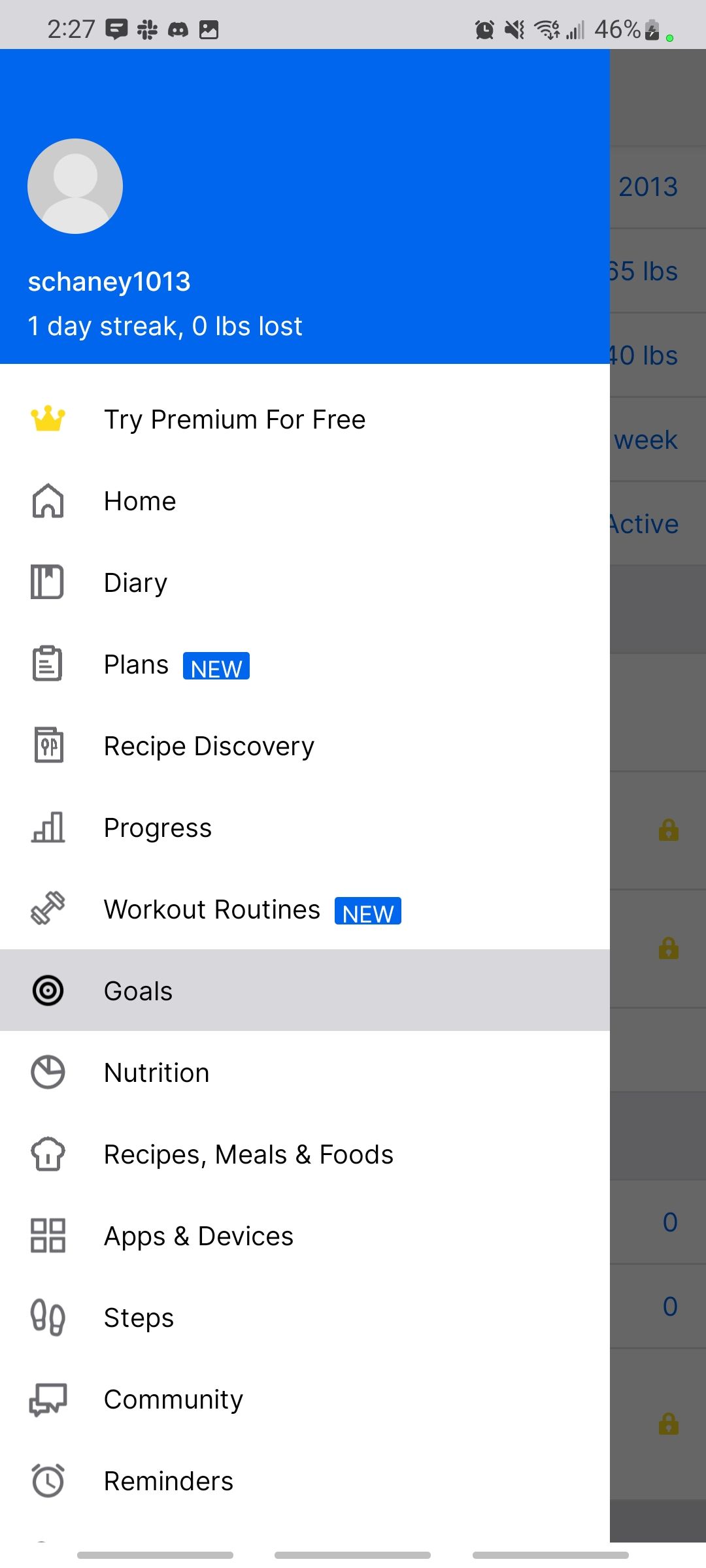Click the Steps footprints icon
The width and height of the screenshot is (706, 1568).
tap(47, 1317)
